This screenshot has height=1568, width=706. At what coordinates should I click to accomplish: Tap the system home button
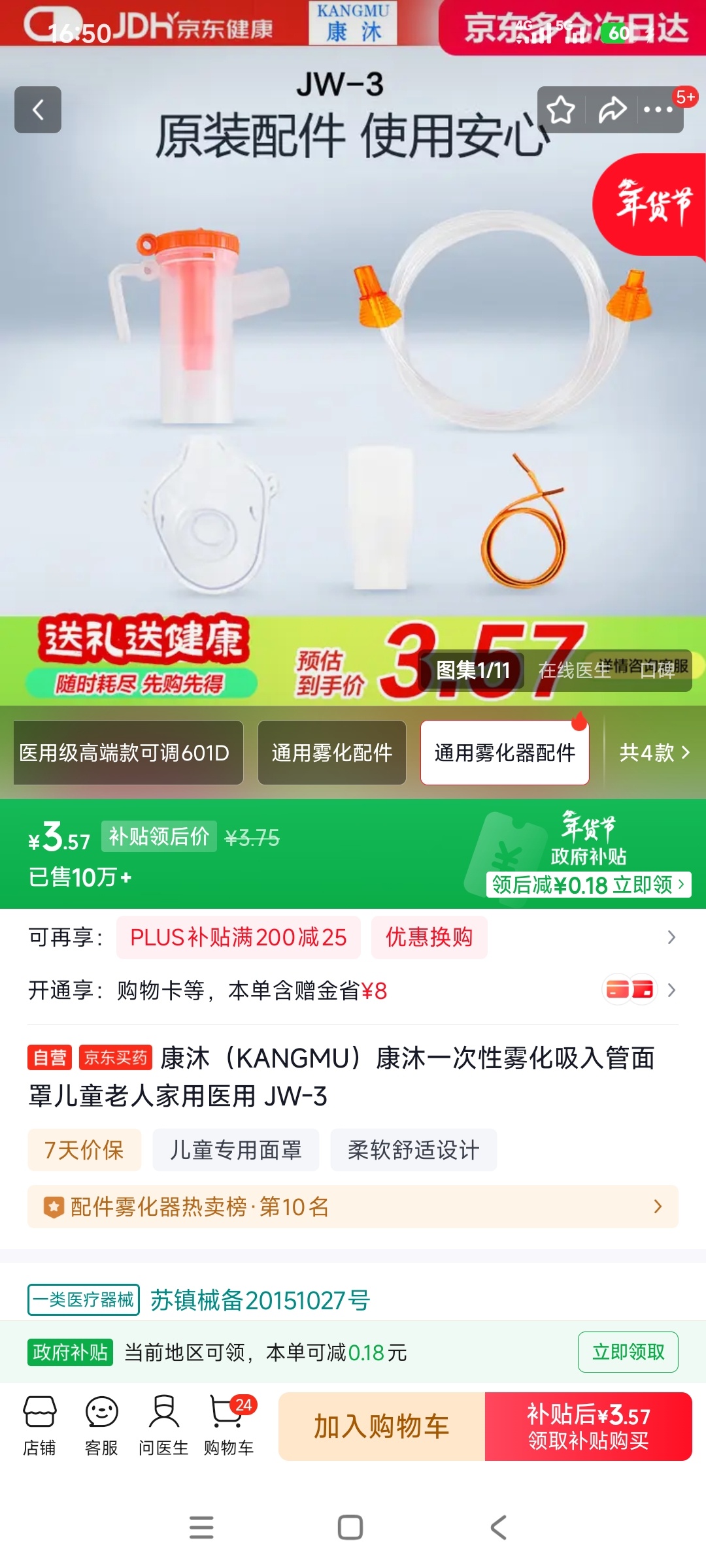coord(350,1527)
